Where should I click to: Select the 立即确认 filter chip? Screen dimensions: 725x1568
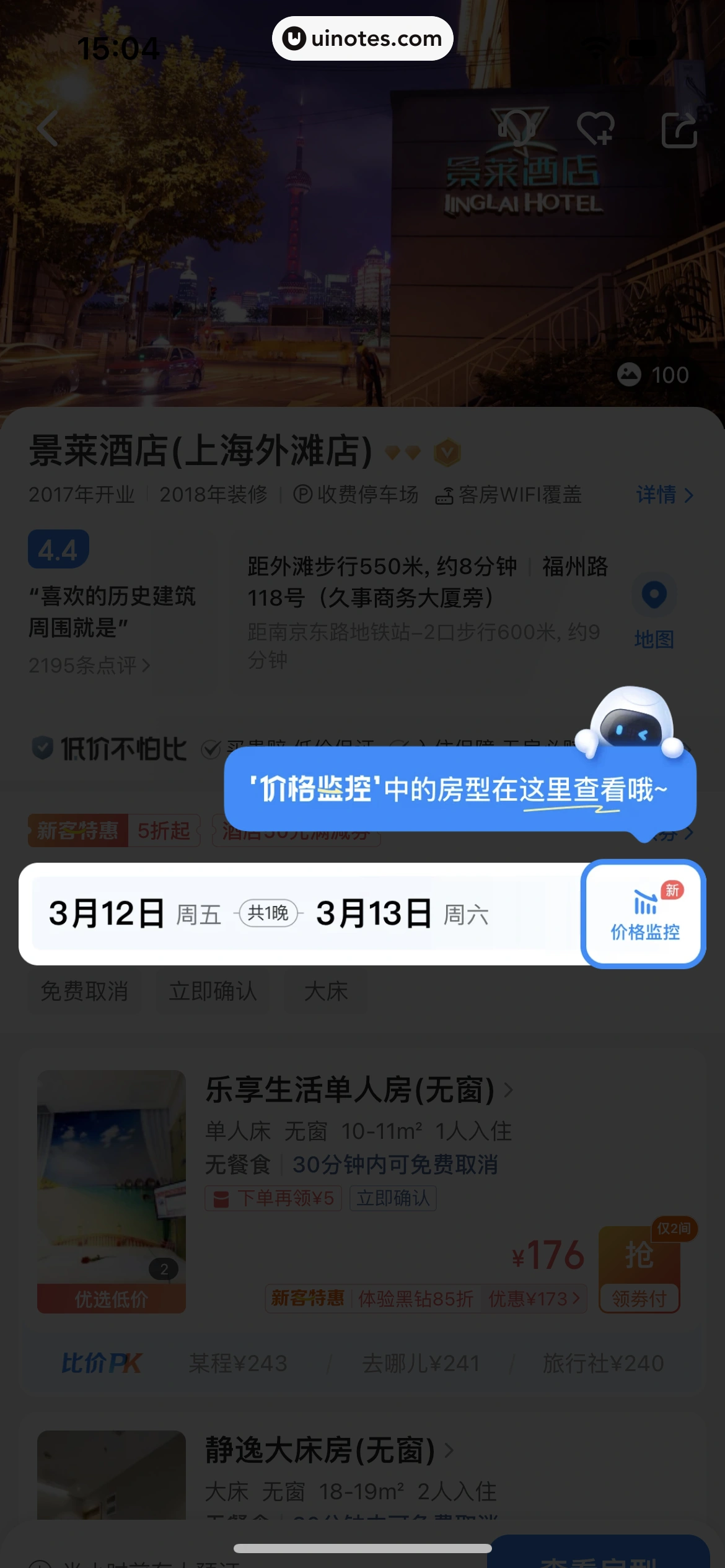click(x=213, y=991)
